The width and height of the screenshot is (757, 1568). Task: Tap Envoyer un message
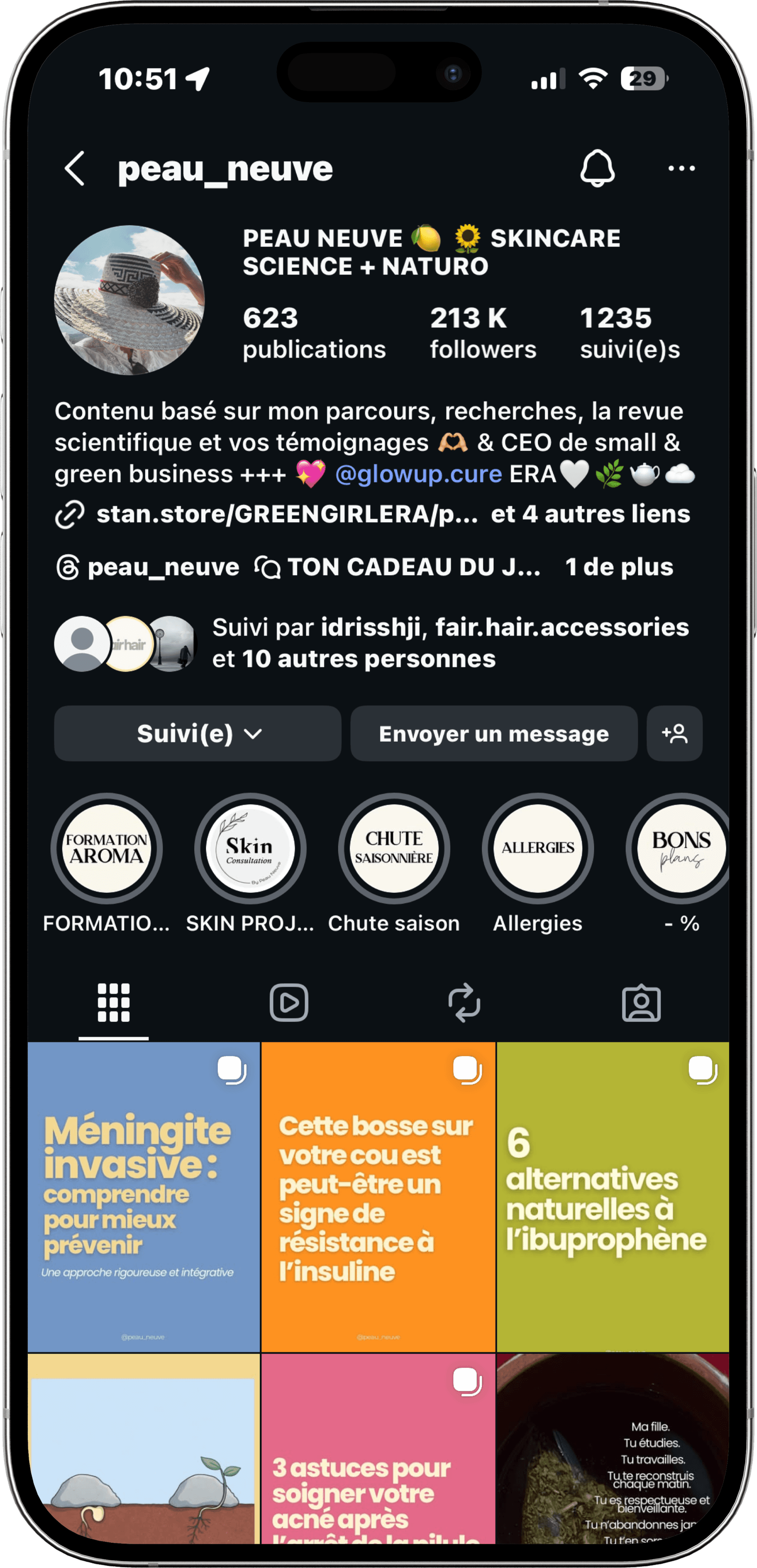tap(493, 733)
